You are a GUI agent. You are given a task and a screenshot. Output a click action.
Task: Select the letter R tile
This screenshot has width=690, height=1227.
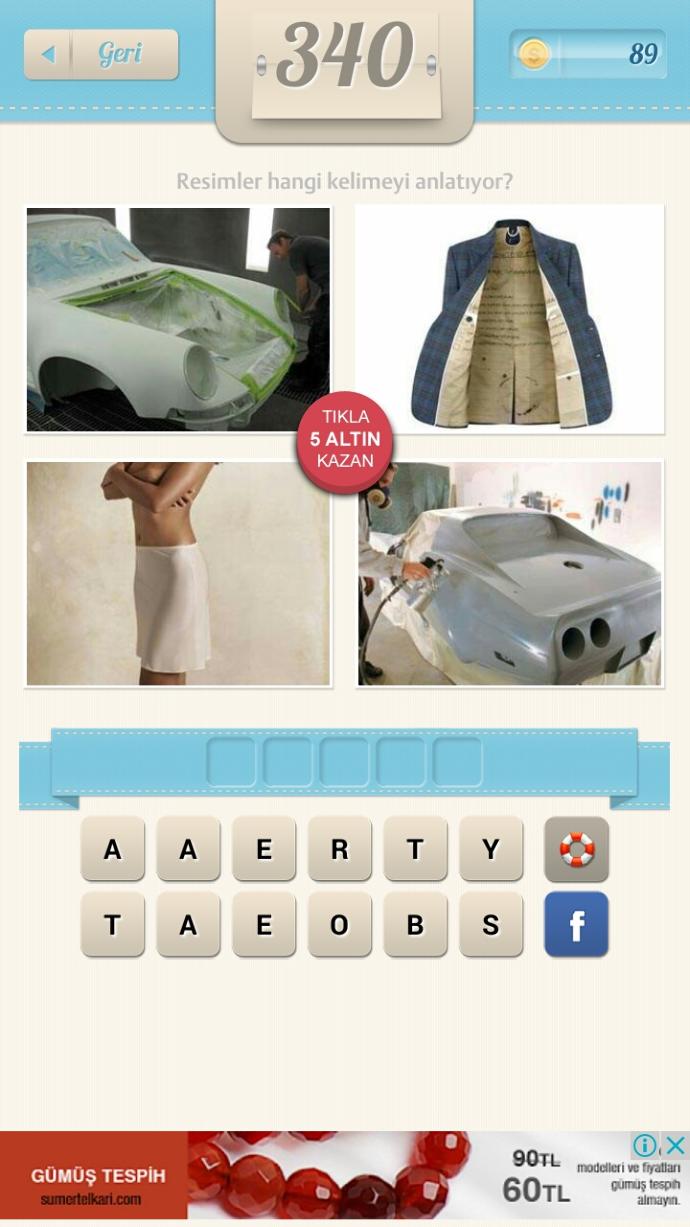[340, 849]
